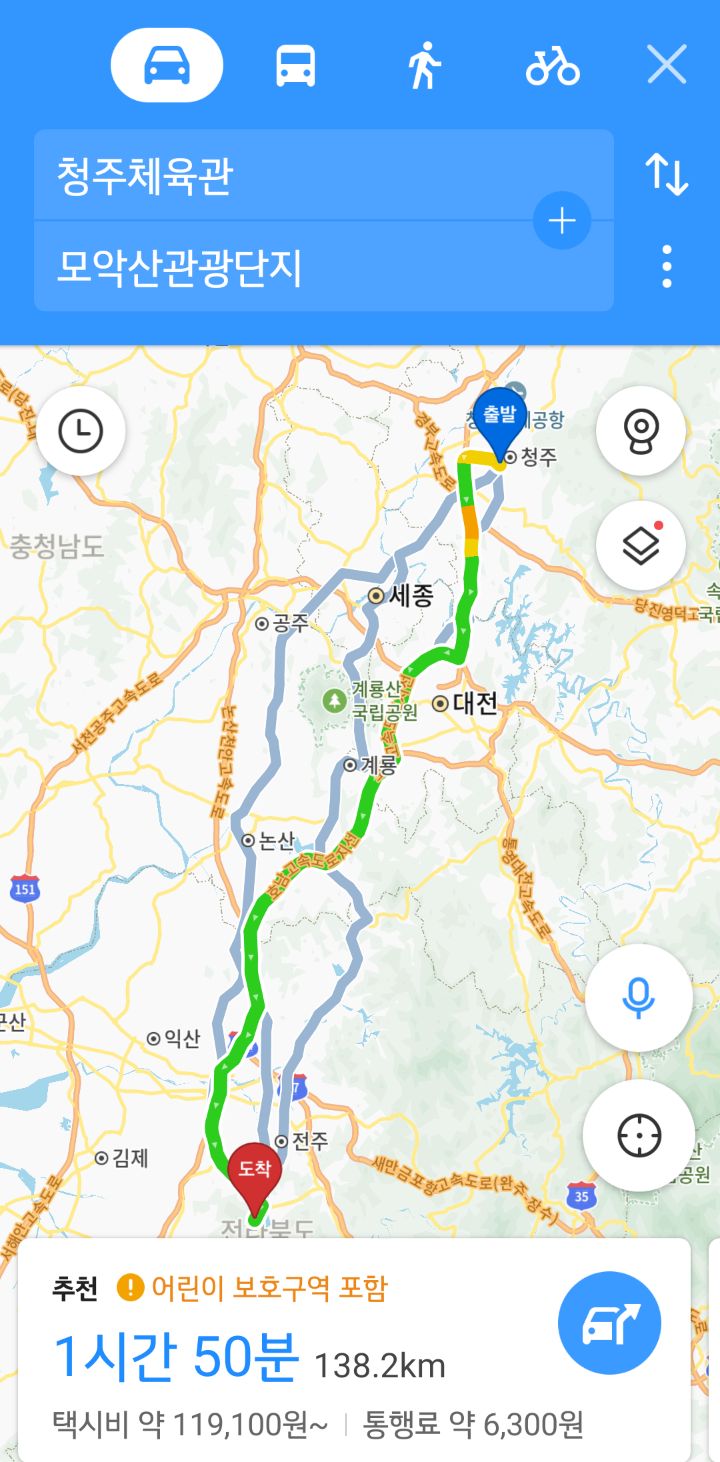Screen dimensions: 720x1462
Task: Add a waypoint with the plus button
Action: click(562, 221)
